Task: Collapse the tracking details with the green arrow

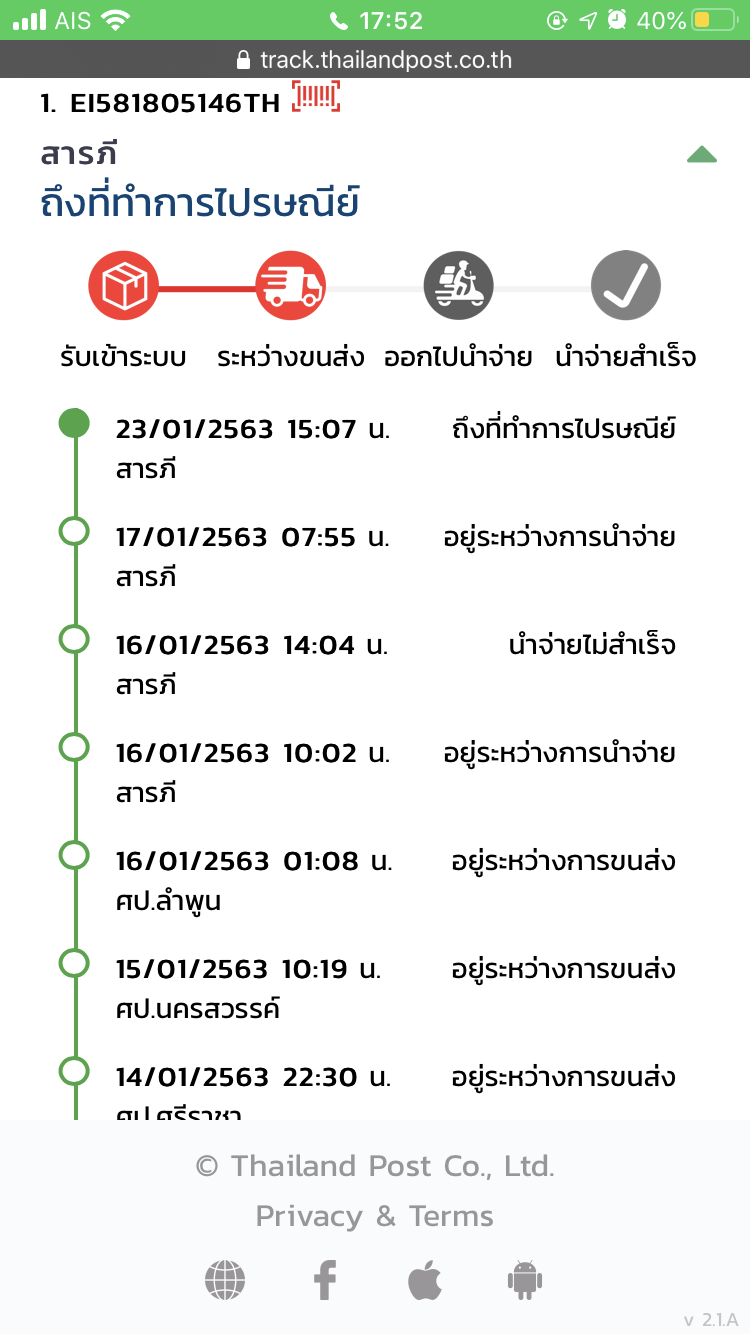Action: [702, 155]
